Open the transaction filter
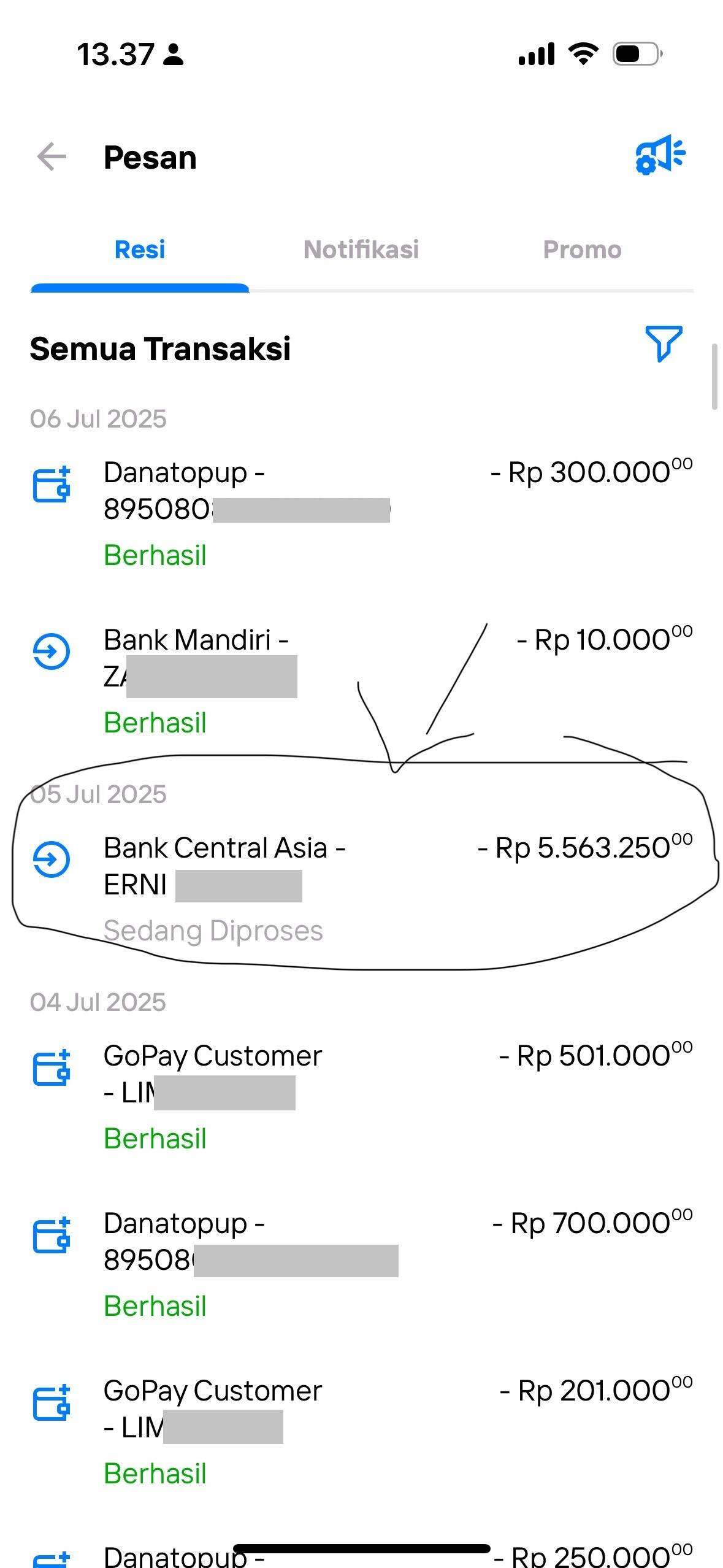This screenshot has width=723, height=1568. click(x=664, y=344)
